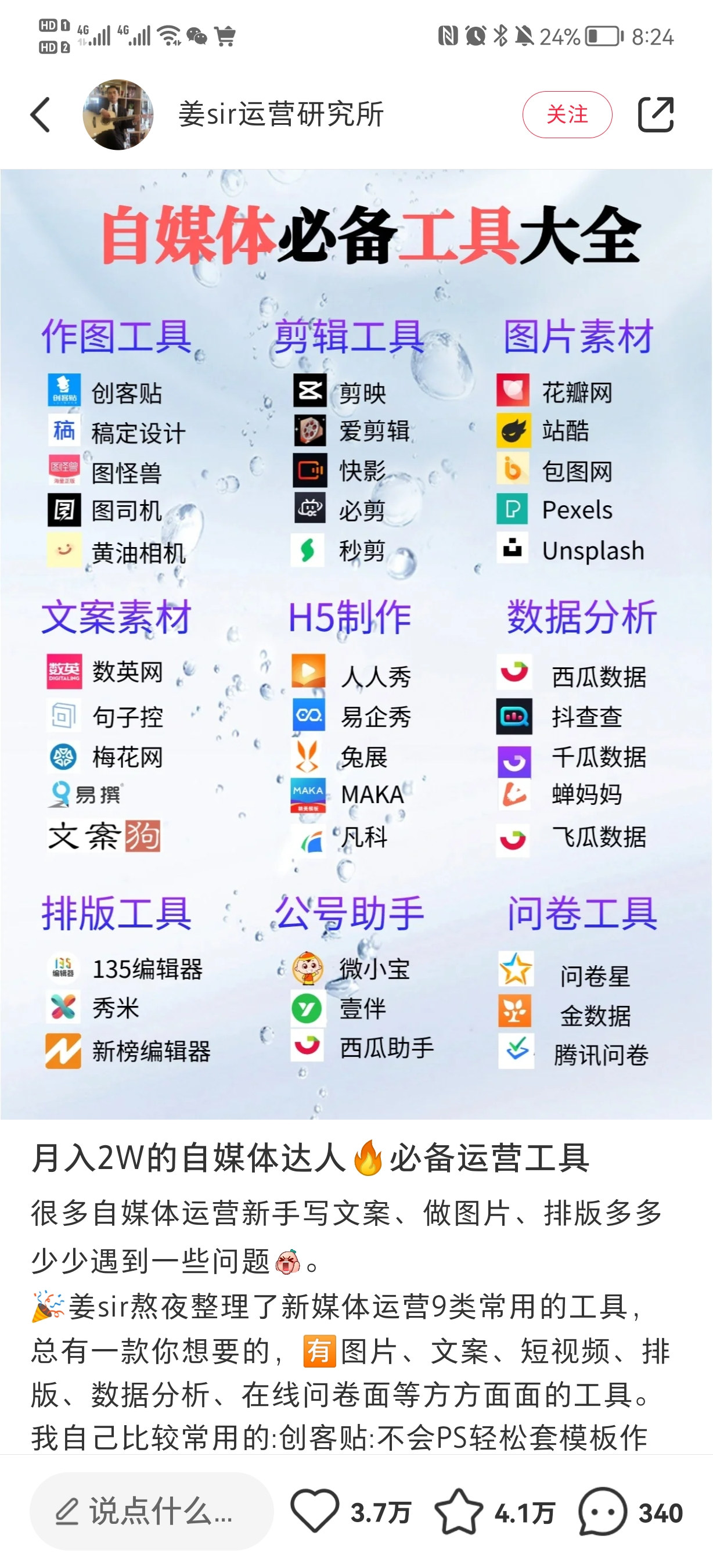713x1568 pixels.
Task: Open 姜sir运营研究所's profile avatar
Action: point(118,114)
